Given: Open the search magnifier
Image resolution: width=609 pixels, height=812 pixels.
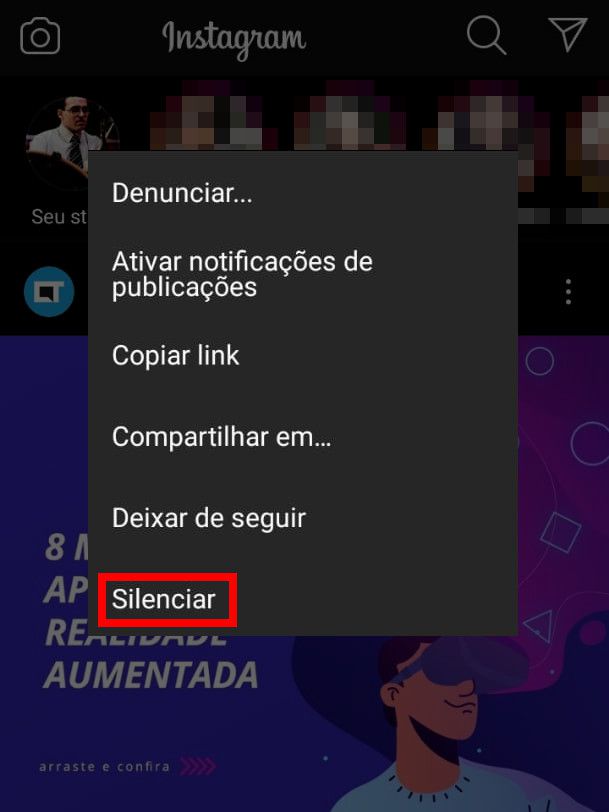Looking at the screenshot, I should pyautogui.click(x=486, y=37).
